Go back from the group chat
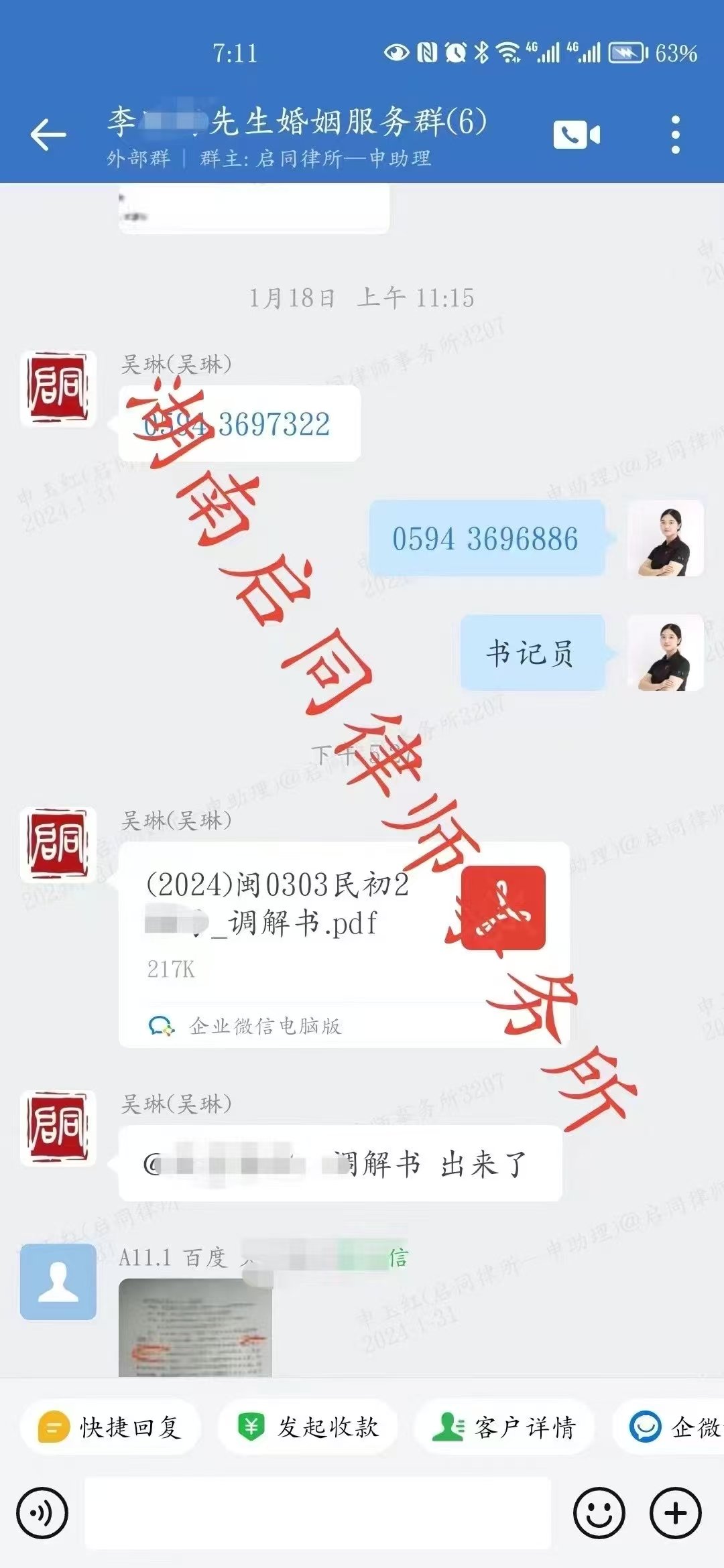 pyautogui.click(x=48, y=135)
